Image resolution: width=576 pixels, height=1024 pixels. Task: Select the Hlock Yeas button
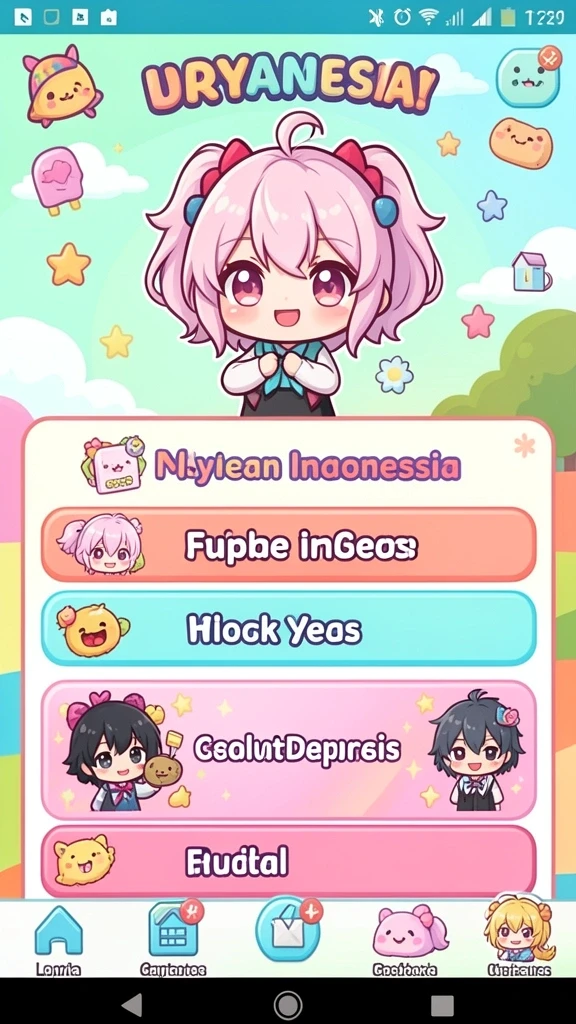pos(289,629)
